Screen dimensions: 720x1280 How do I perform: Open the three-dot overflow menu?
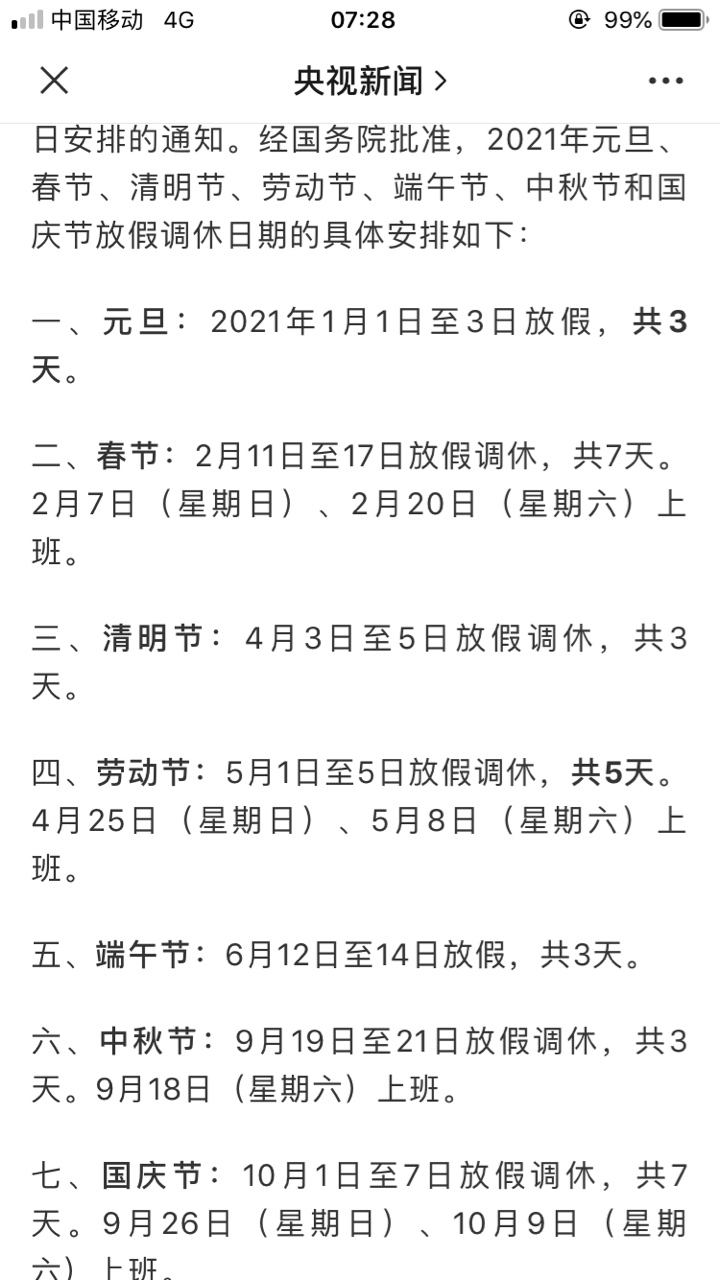coord(666,81)
